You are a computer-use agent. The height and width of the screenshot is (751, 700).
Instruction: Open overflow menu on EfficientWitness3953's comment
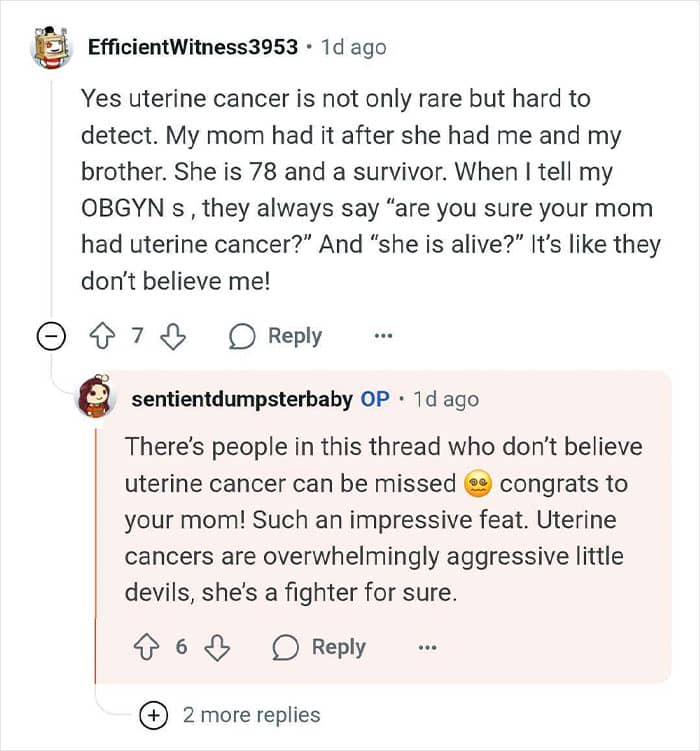point(383,336)
